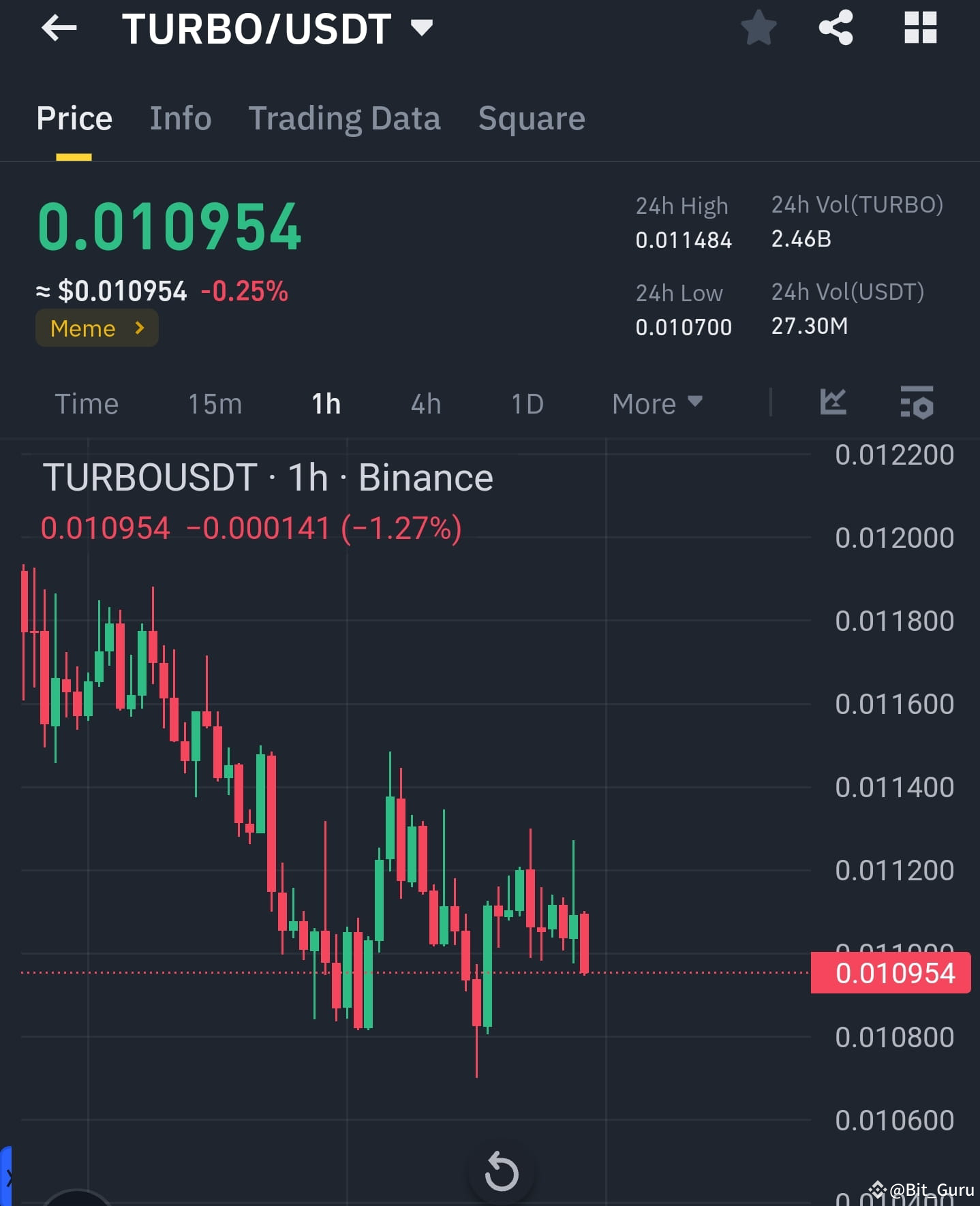The height and width of the screenshot is (1206, 980).
Task: Tap the 24h High value 0.011484
Action: coord(684,239)
